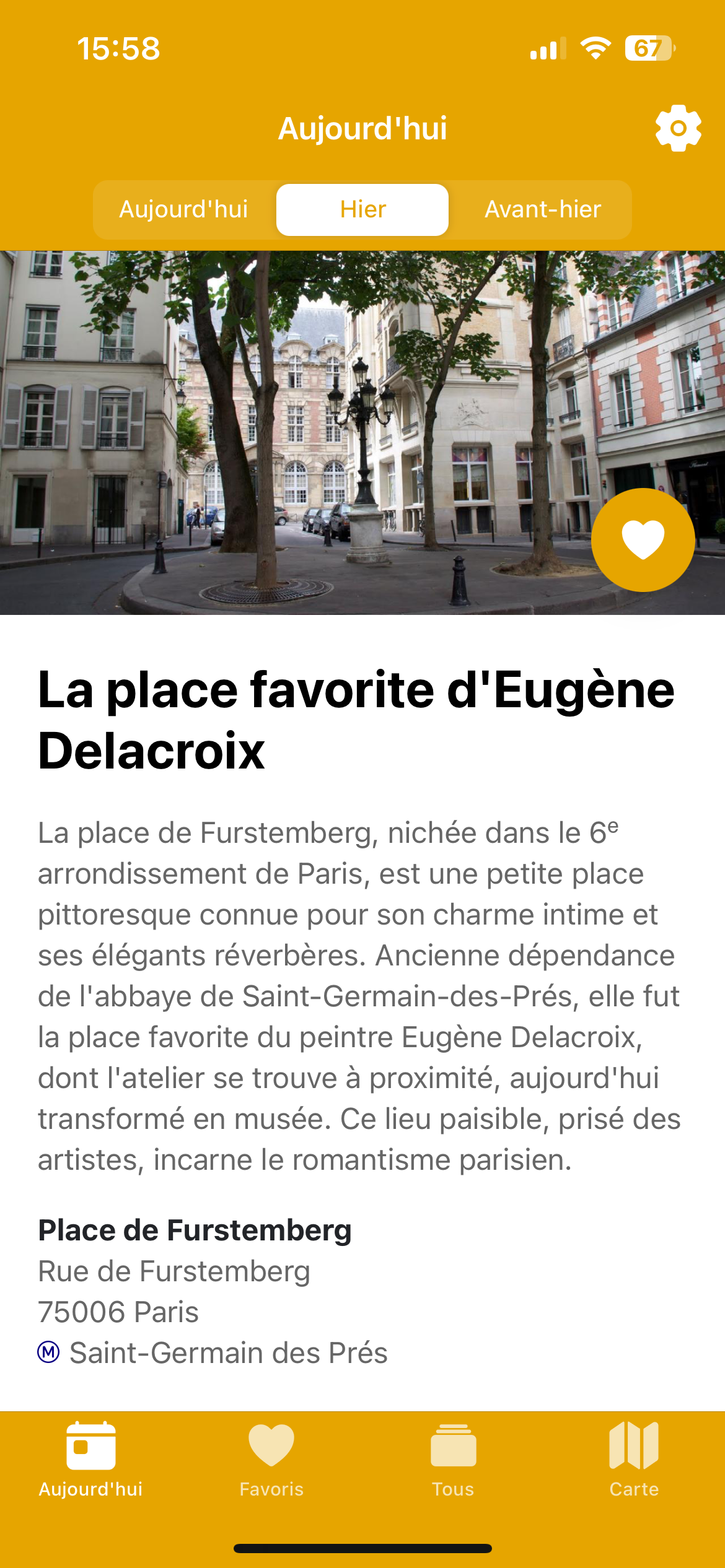Tap the battery indicator

650,48
